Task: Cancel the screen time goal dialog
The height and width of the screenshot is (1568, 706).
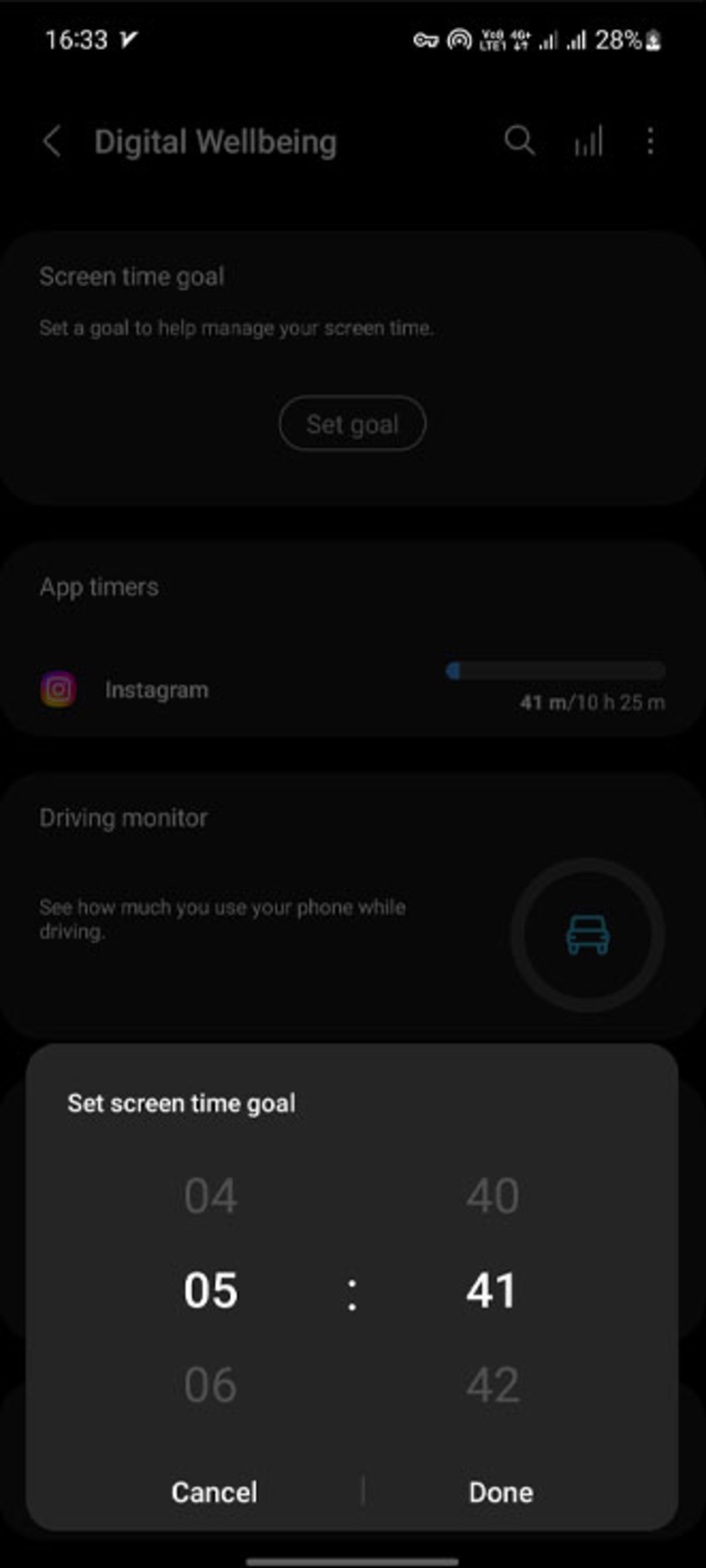Action: point(214,1492)
